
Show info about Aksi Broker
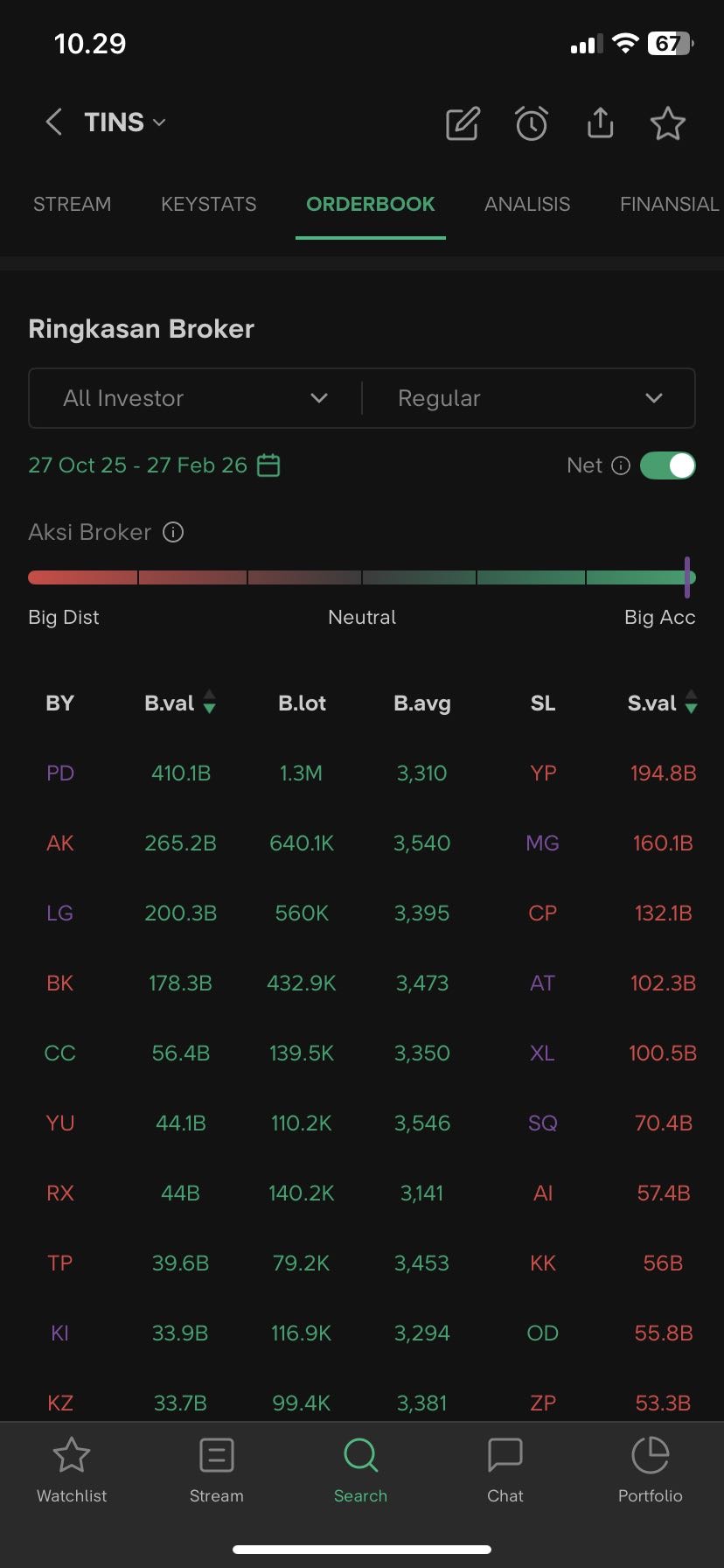173,532
